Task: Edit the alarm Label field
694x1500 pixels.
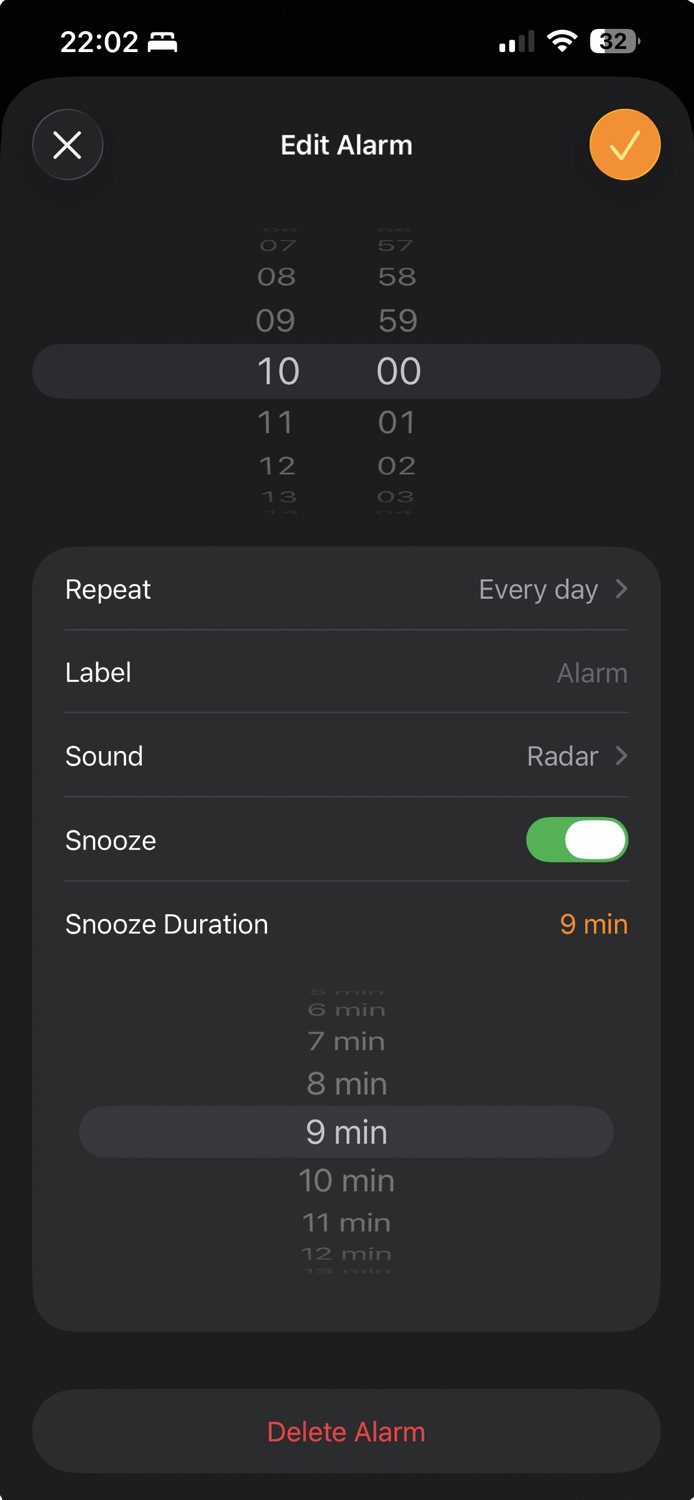Action: [x=346, y=673]
